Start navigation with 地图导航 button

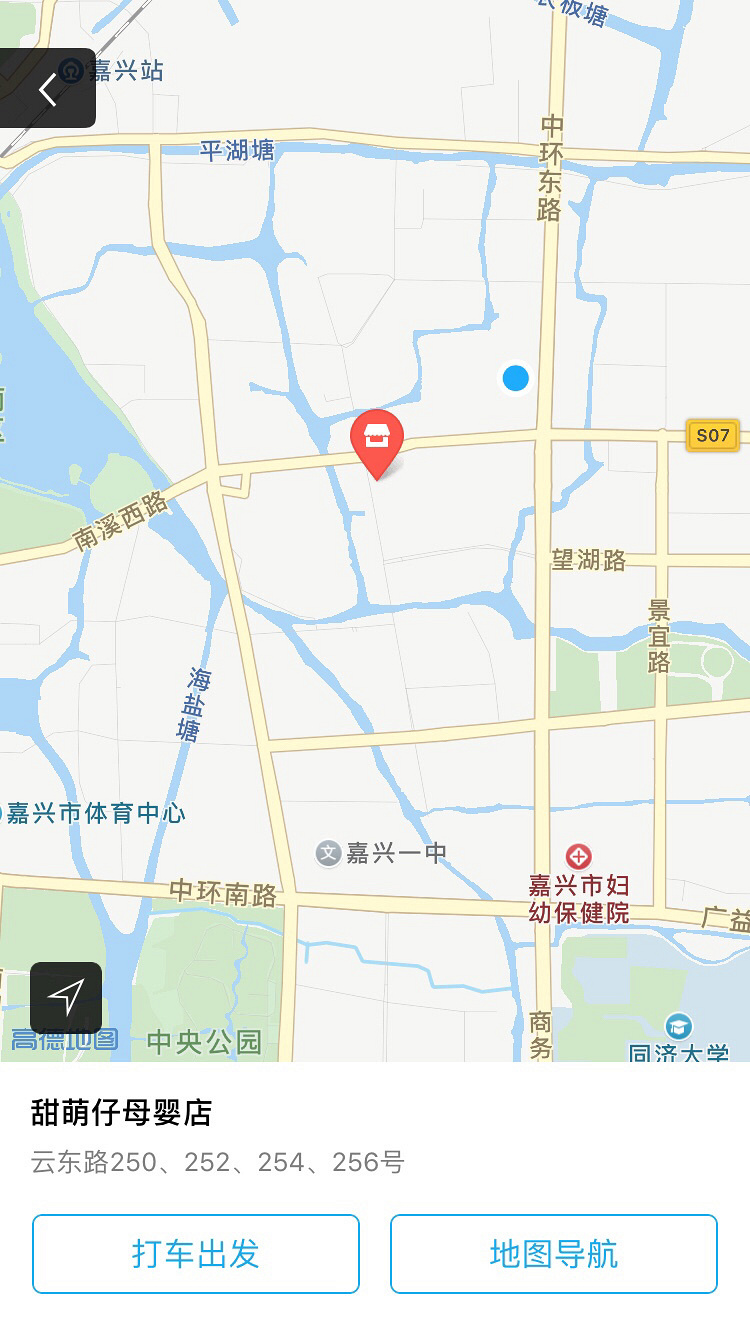(x=554, y=1254)
